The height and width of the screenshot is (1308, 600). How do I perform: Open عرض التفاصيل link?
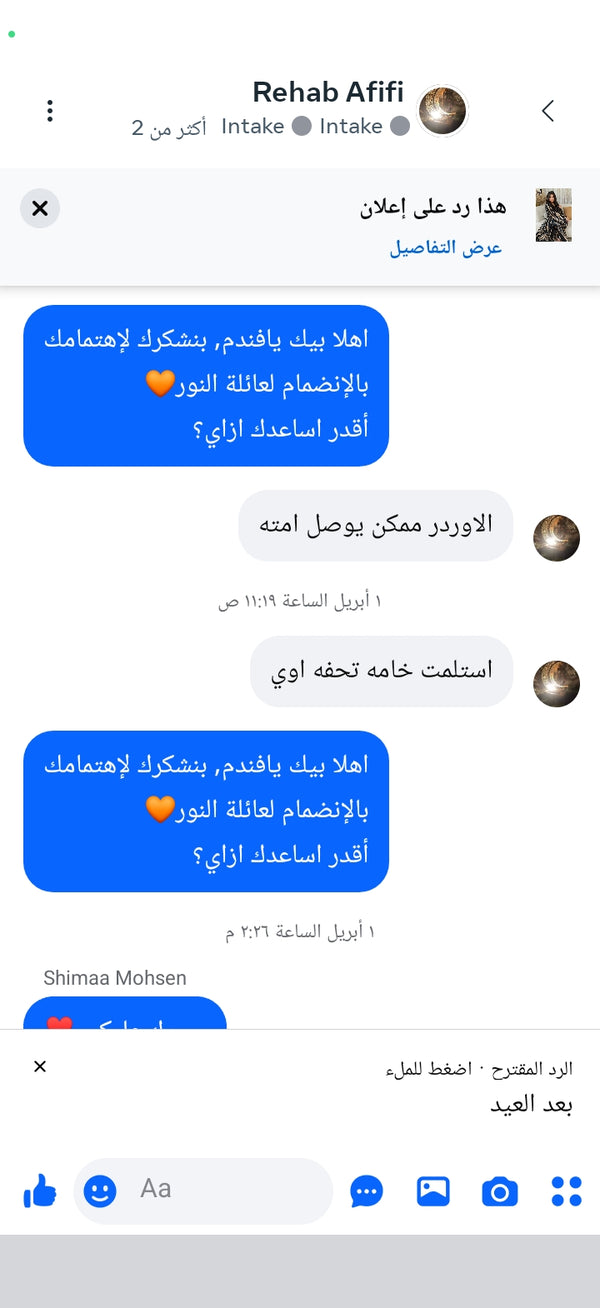tap(446, 248)
